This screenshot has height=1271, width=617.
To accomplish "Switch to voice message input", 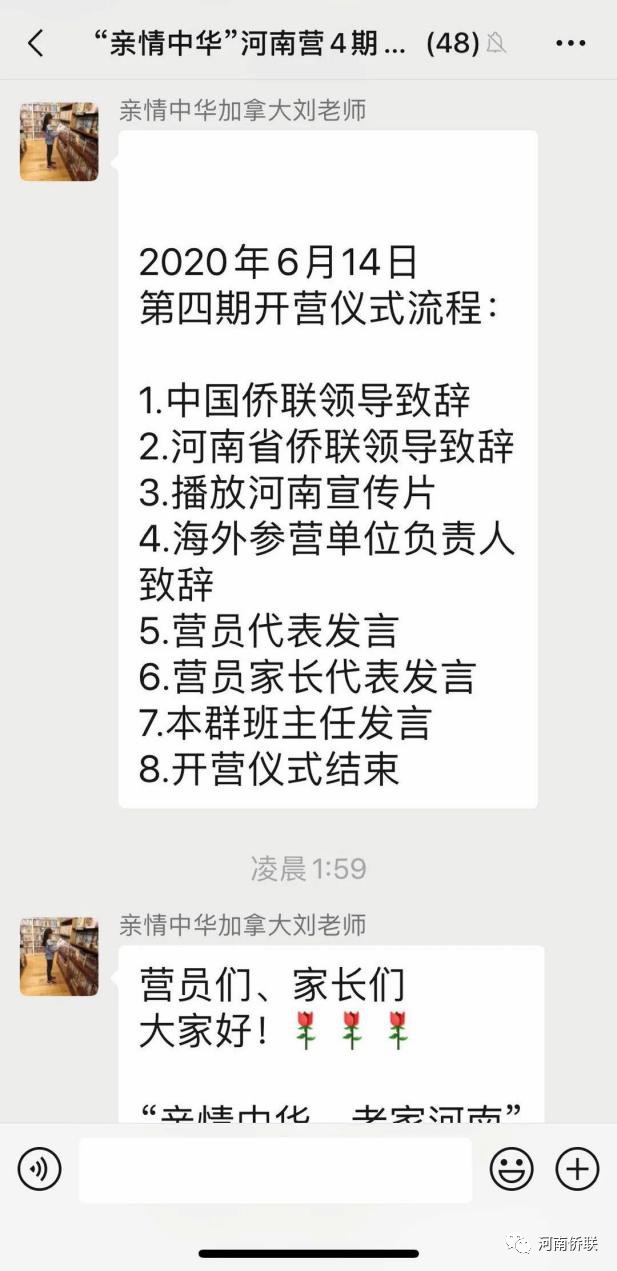I will [x=39, y=1168].
